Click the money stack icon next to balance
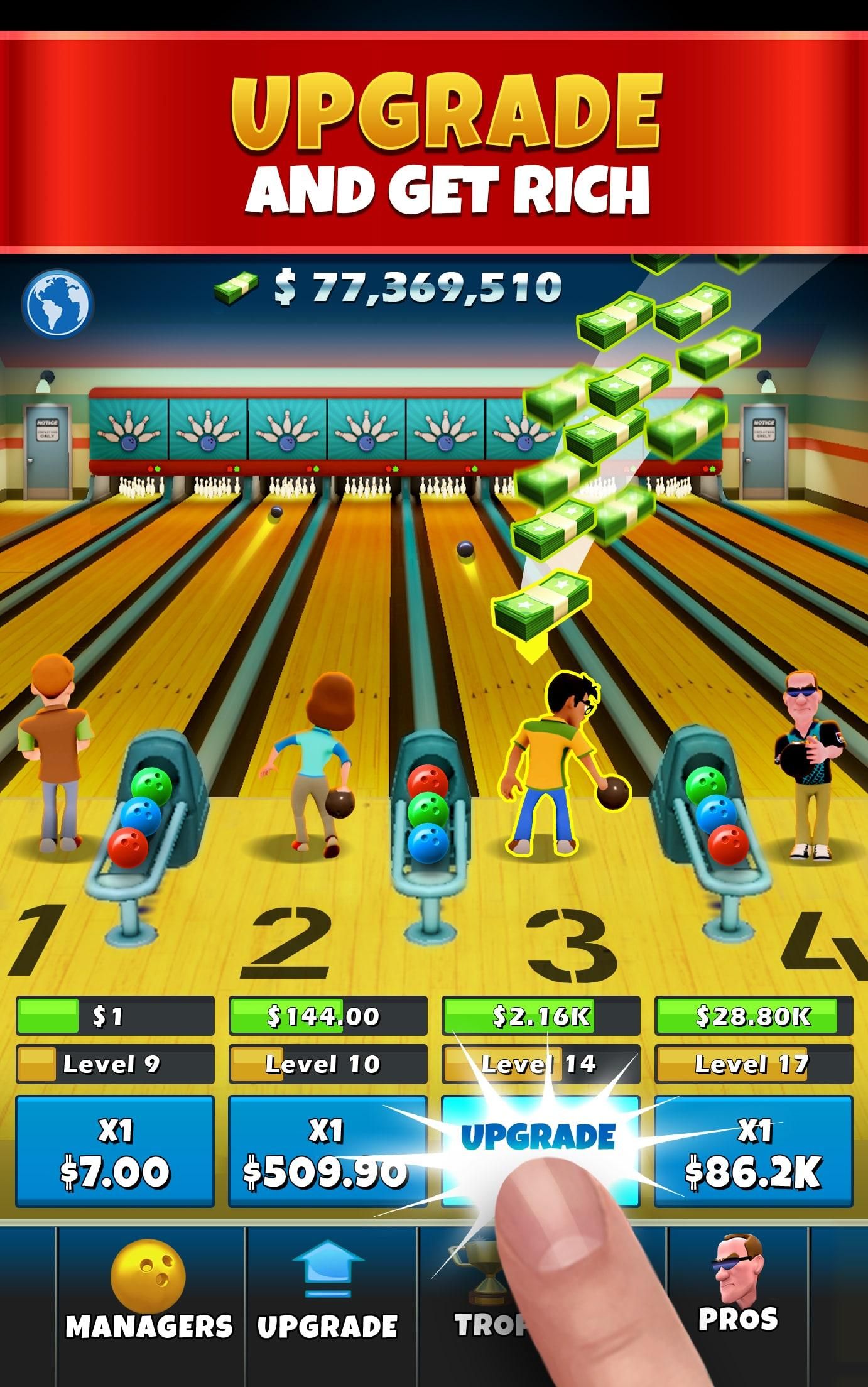The image size is (868, 1387). [x=234, y=286]
